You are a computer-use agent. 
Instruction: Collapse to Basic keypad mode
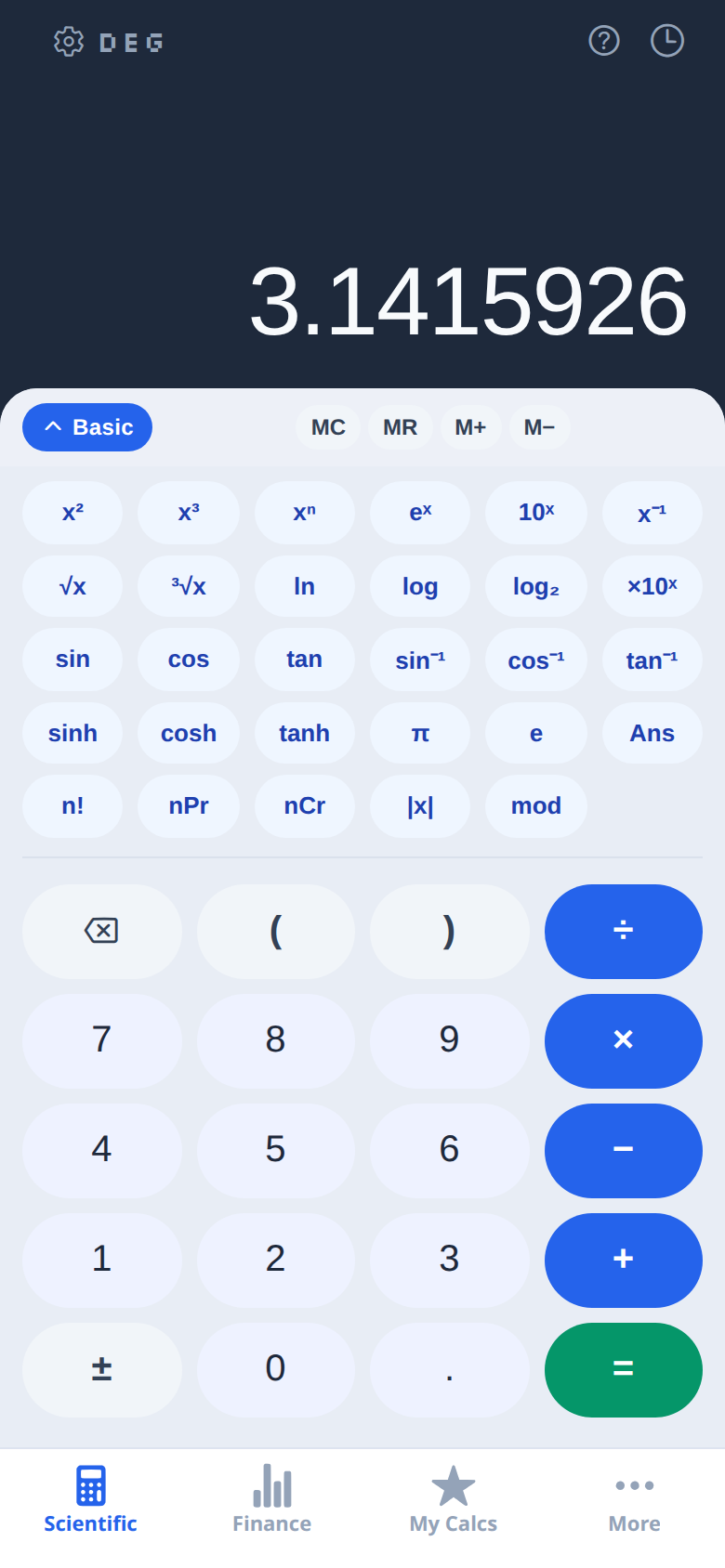tap(87, 427)
